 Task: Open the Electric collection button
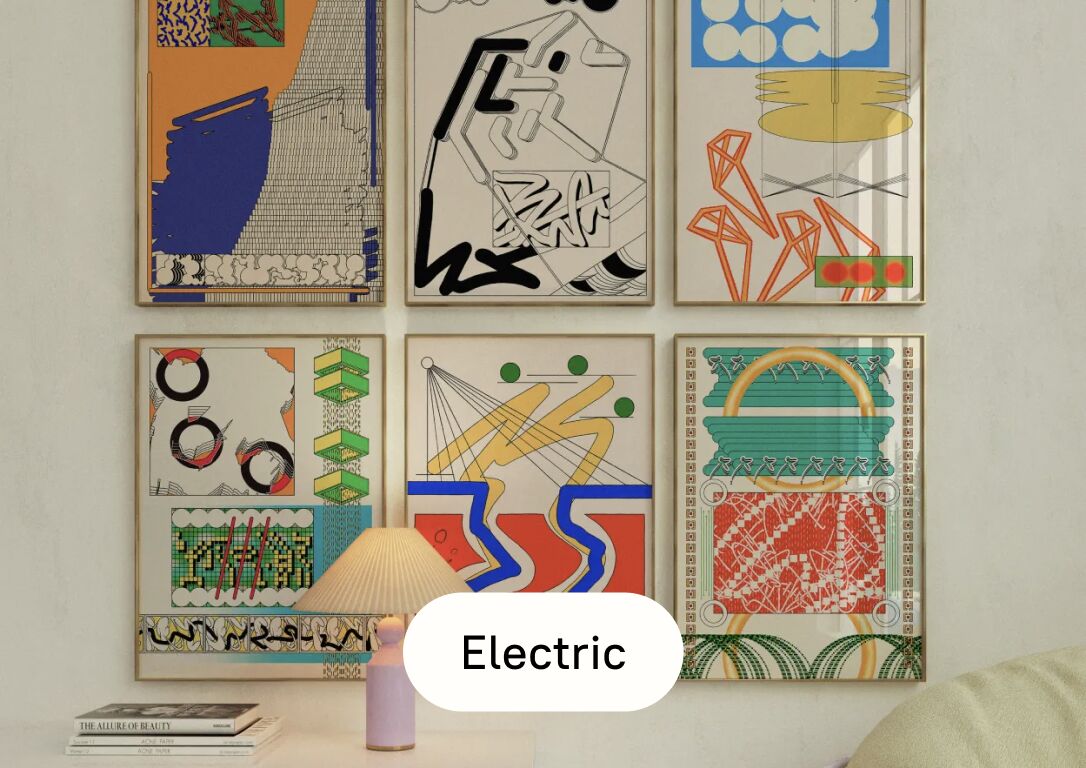(543, 653)
